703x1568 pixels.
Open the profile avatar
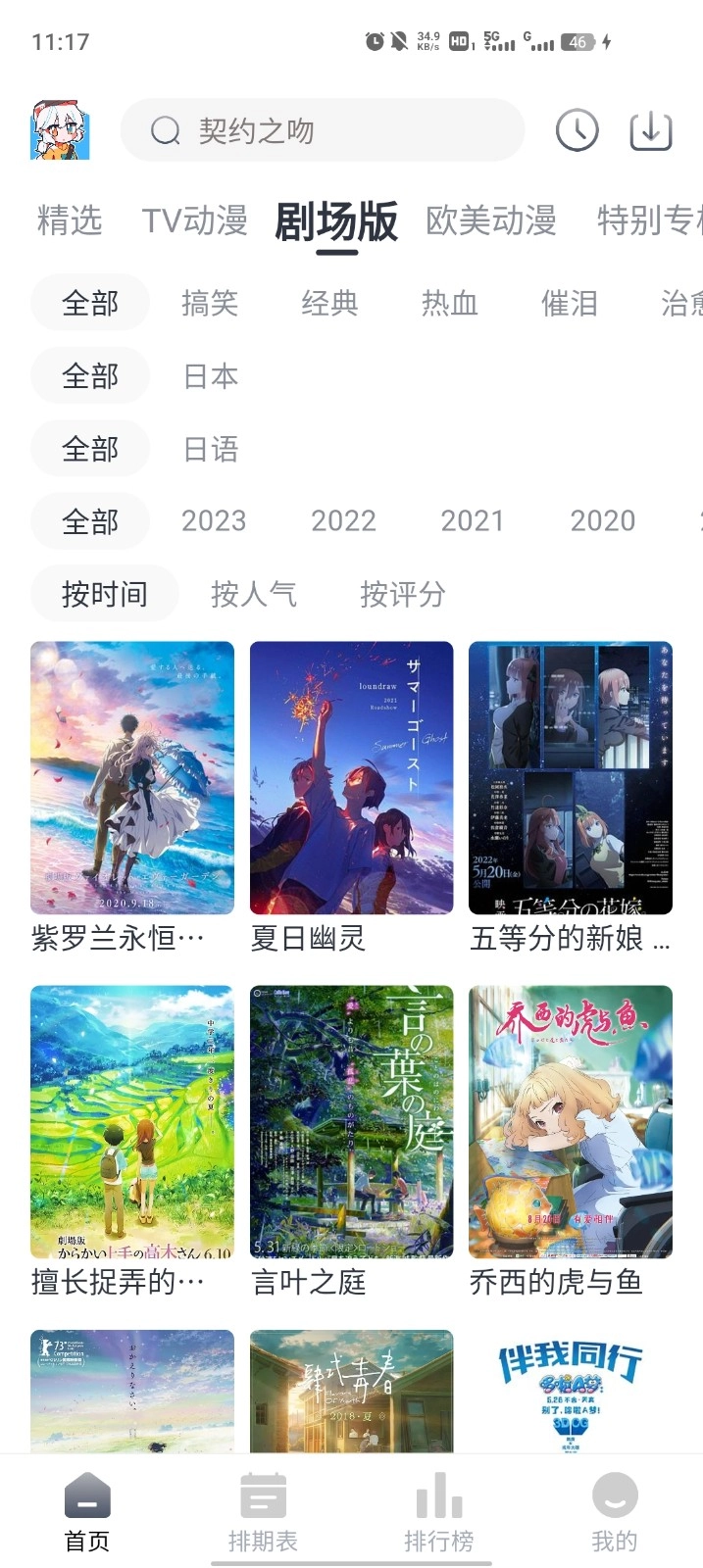pos(60,130)
